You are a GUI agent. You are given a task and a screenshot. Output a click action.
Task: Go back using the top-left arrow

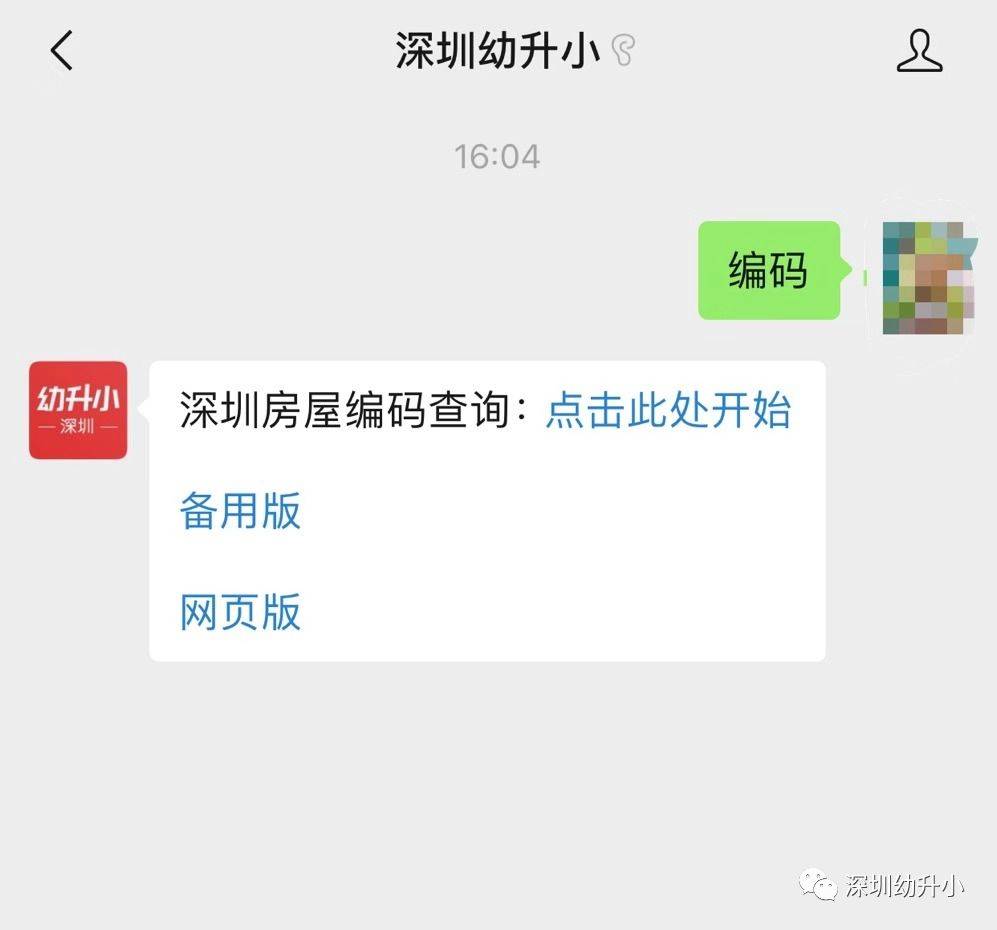[62, 50]
